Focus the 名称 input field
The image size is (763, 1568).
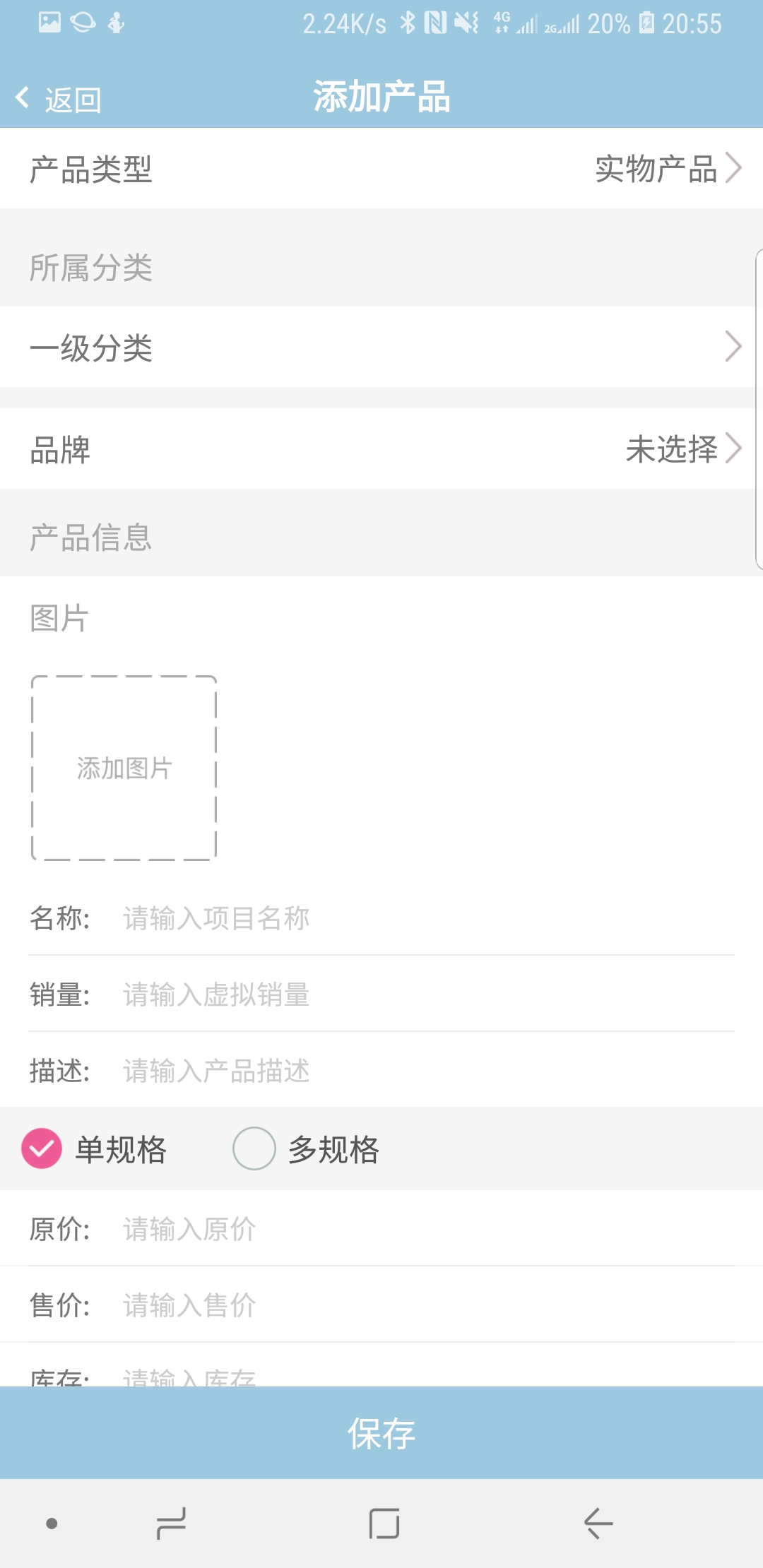427,918
